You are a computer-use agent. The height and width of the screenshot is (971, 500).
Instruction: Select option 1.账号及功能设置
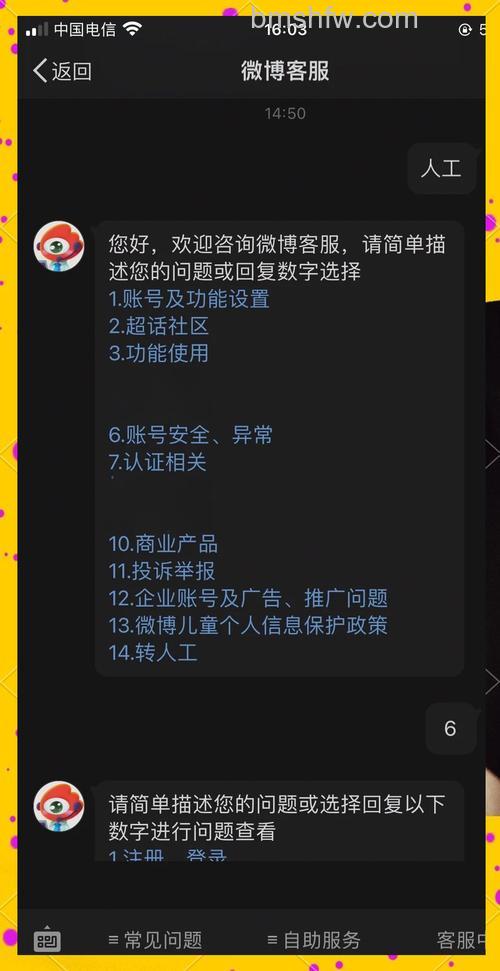(190, 299)
